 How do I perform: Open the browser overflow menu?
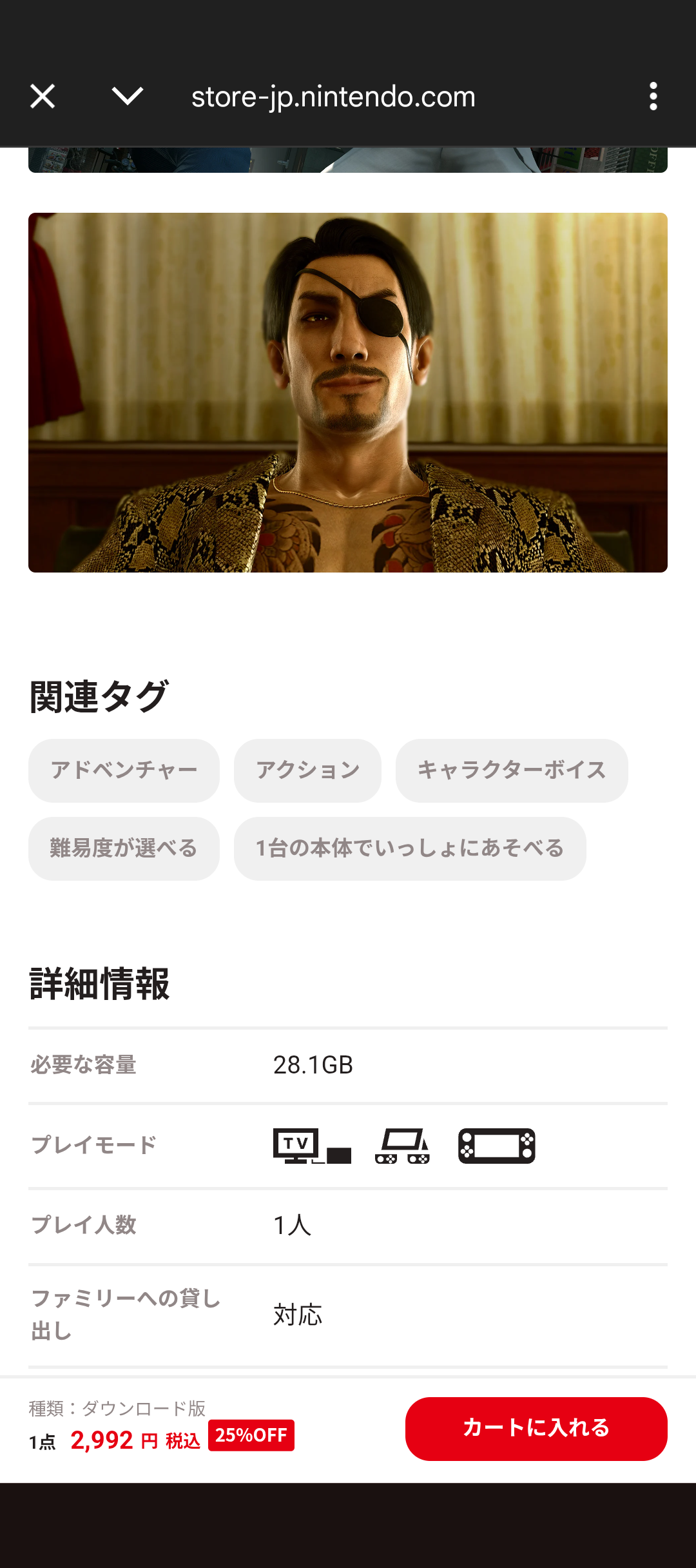coord(653,97)
